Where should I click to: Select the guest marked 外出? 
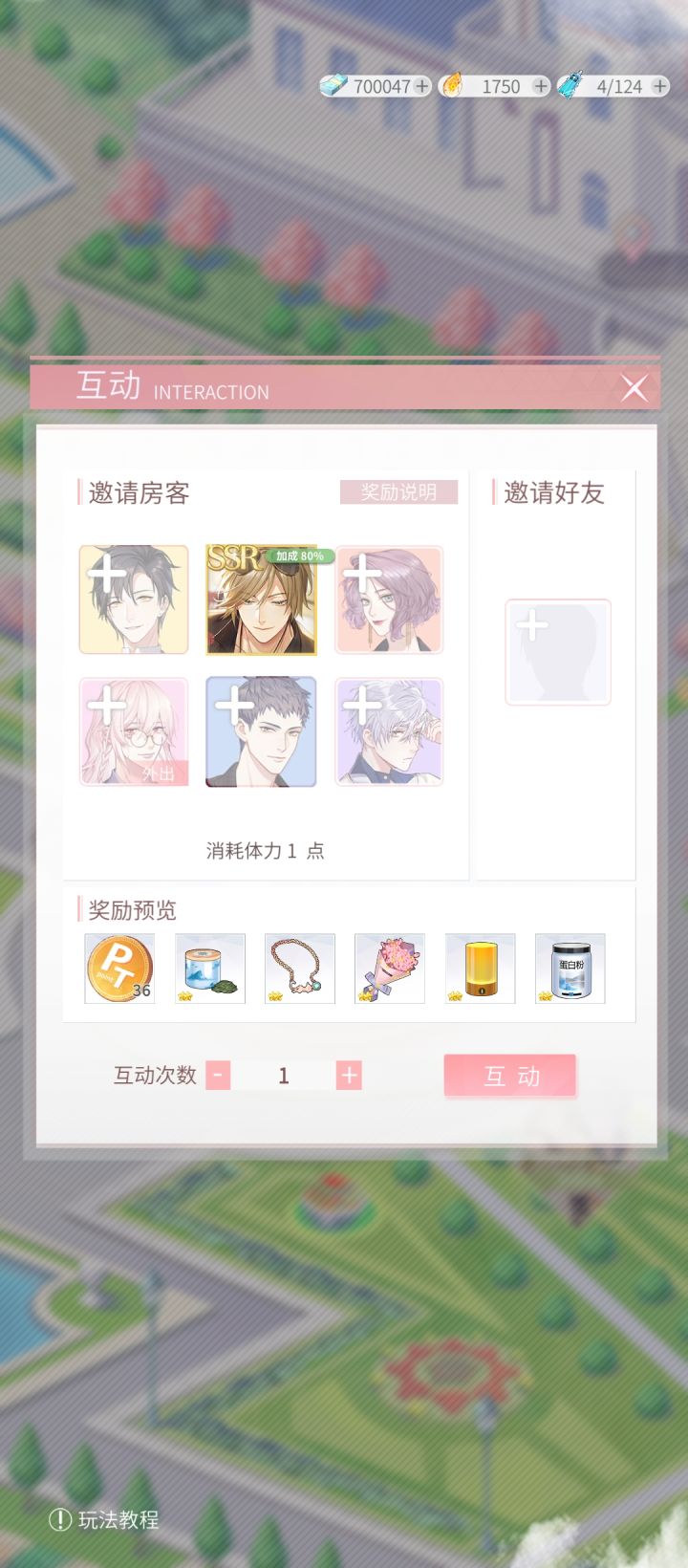[x=133, y=732]
